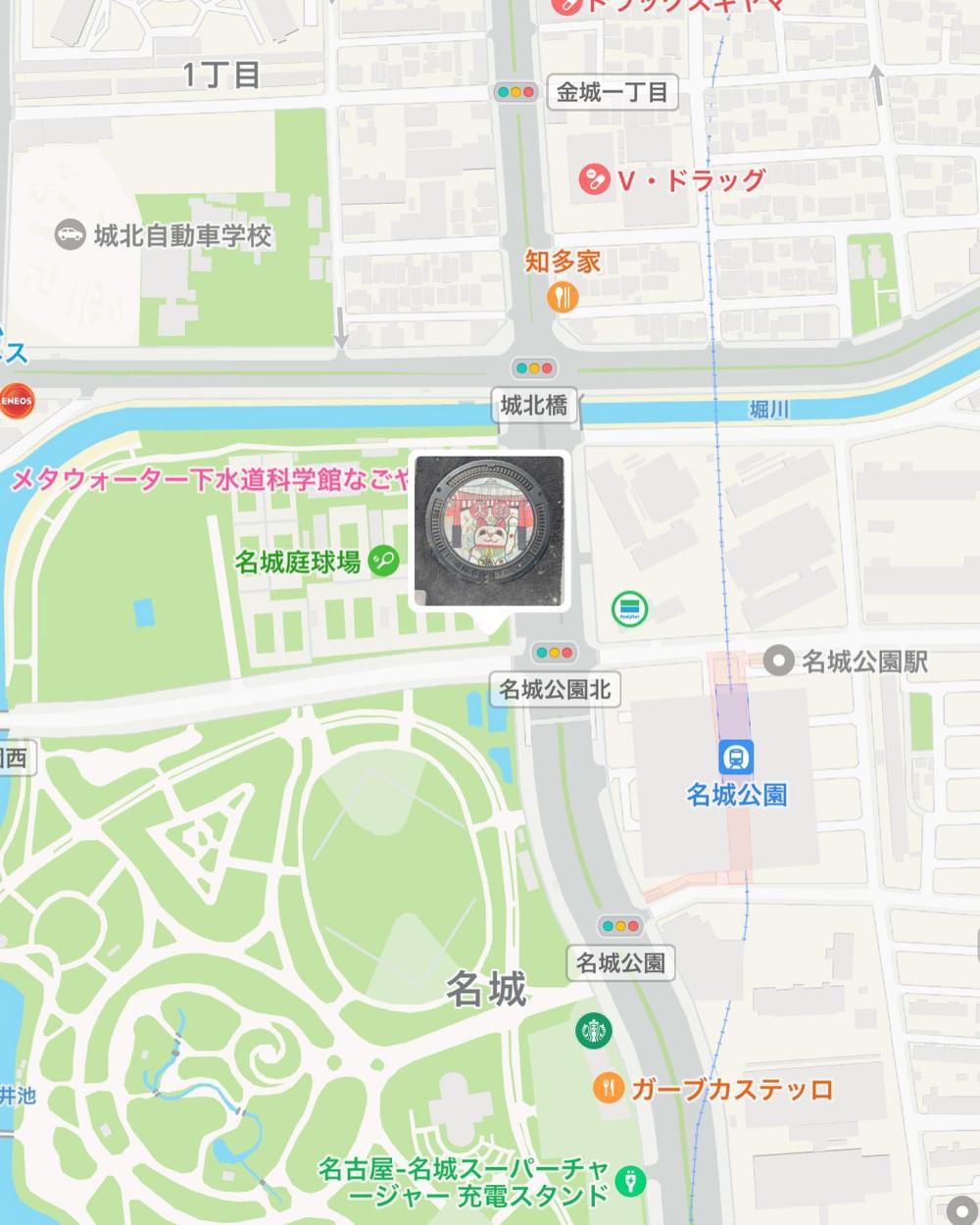The height and width of the screenshot is (1225, 980).
Task: Select the 名城公園 subway station icon
Action: coord(736,757)
